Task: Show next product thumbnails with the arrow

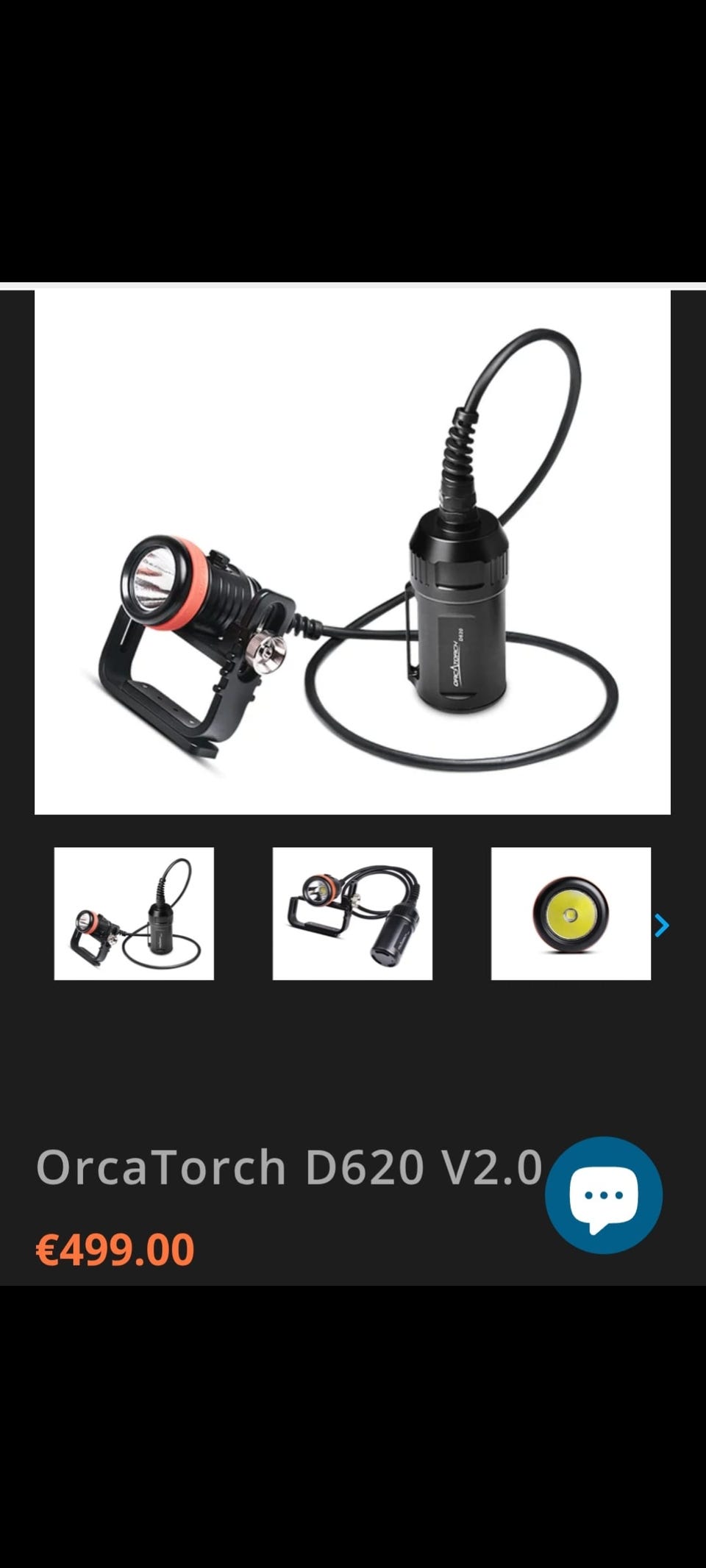Action: tap(662, 926)
